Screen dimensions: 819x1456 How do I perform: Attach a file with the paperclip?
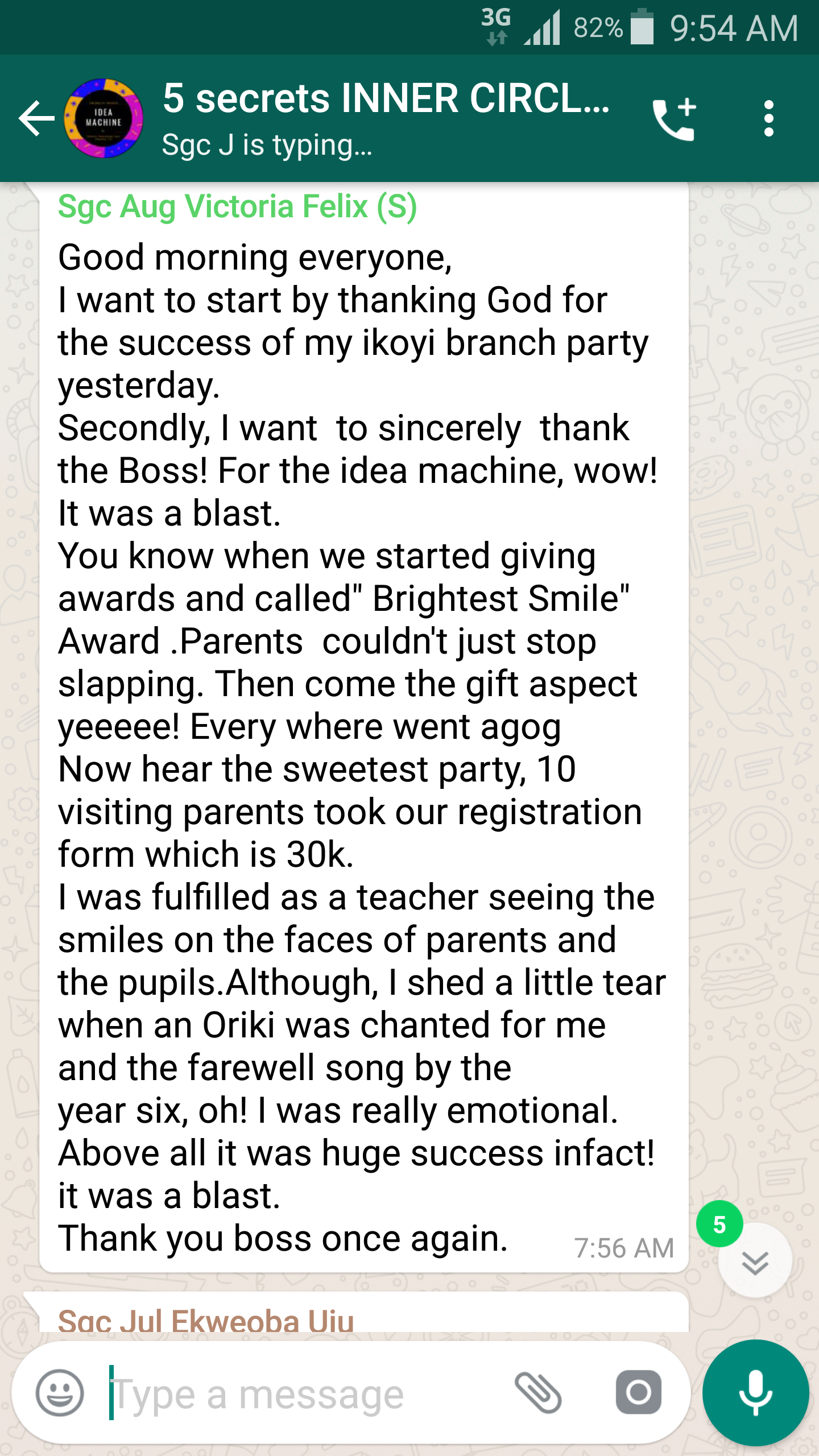pyautogui.click(x=538, y=1392)
